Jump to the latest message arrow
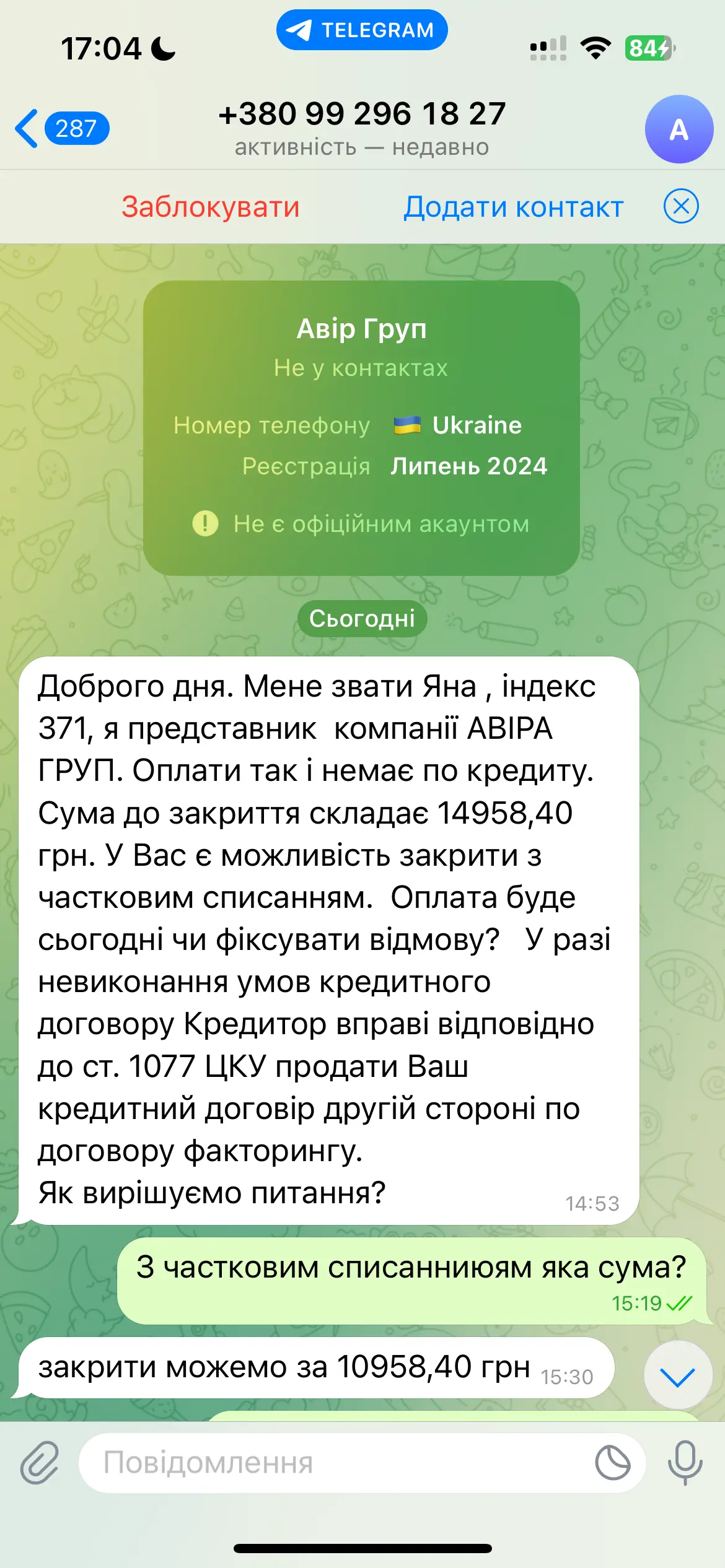Image resolution: width=725 pixels, height=1568 pixels. pyautogui.click(x=677, y=1377)
